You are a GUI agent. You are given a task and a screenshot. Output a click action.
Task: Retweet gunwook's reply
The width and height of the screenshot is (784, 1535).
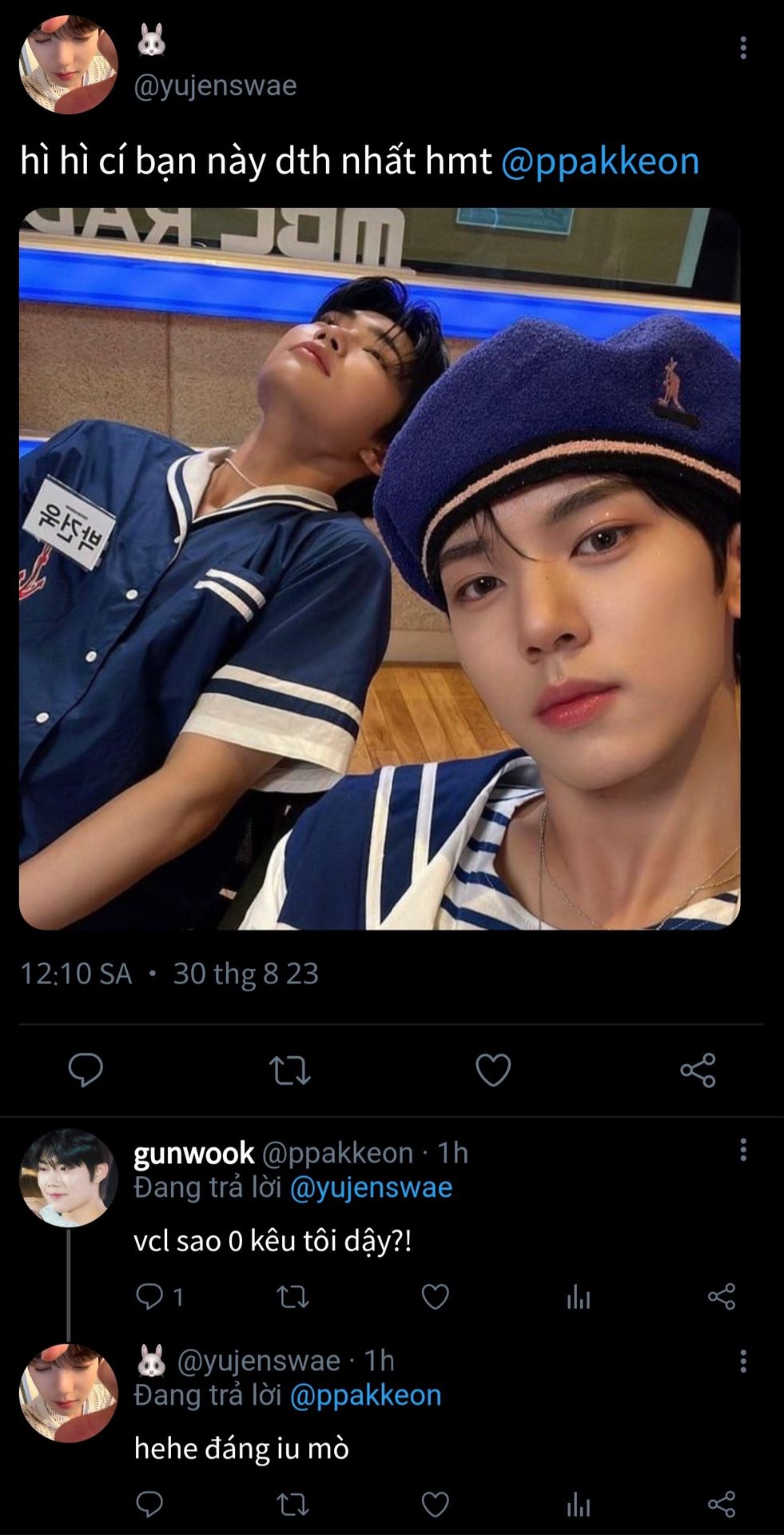pyautogui.click(x=293, y=1296)
